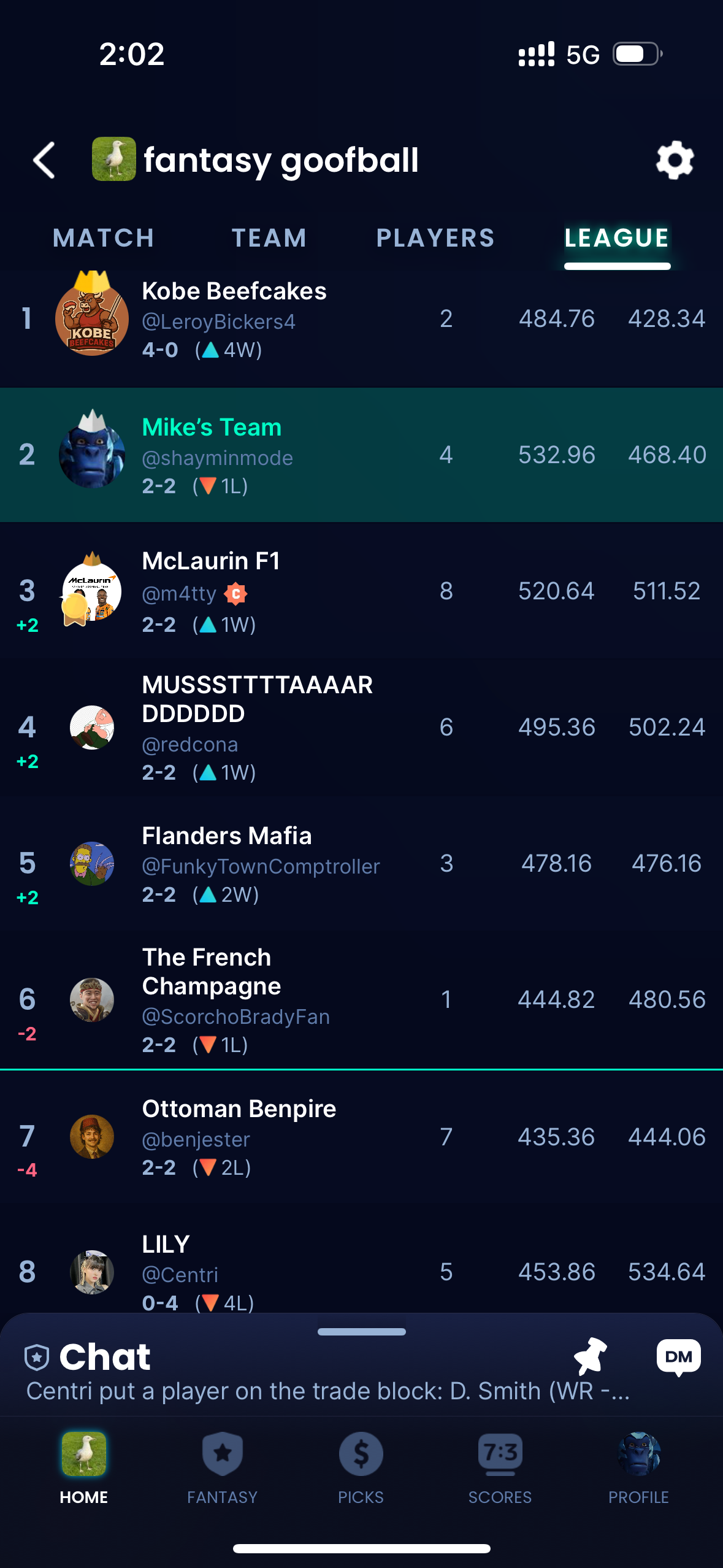The image size is (723, 1568).
Task: Expand the Chat panel
Action: [361, 1332]
